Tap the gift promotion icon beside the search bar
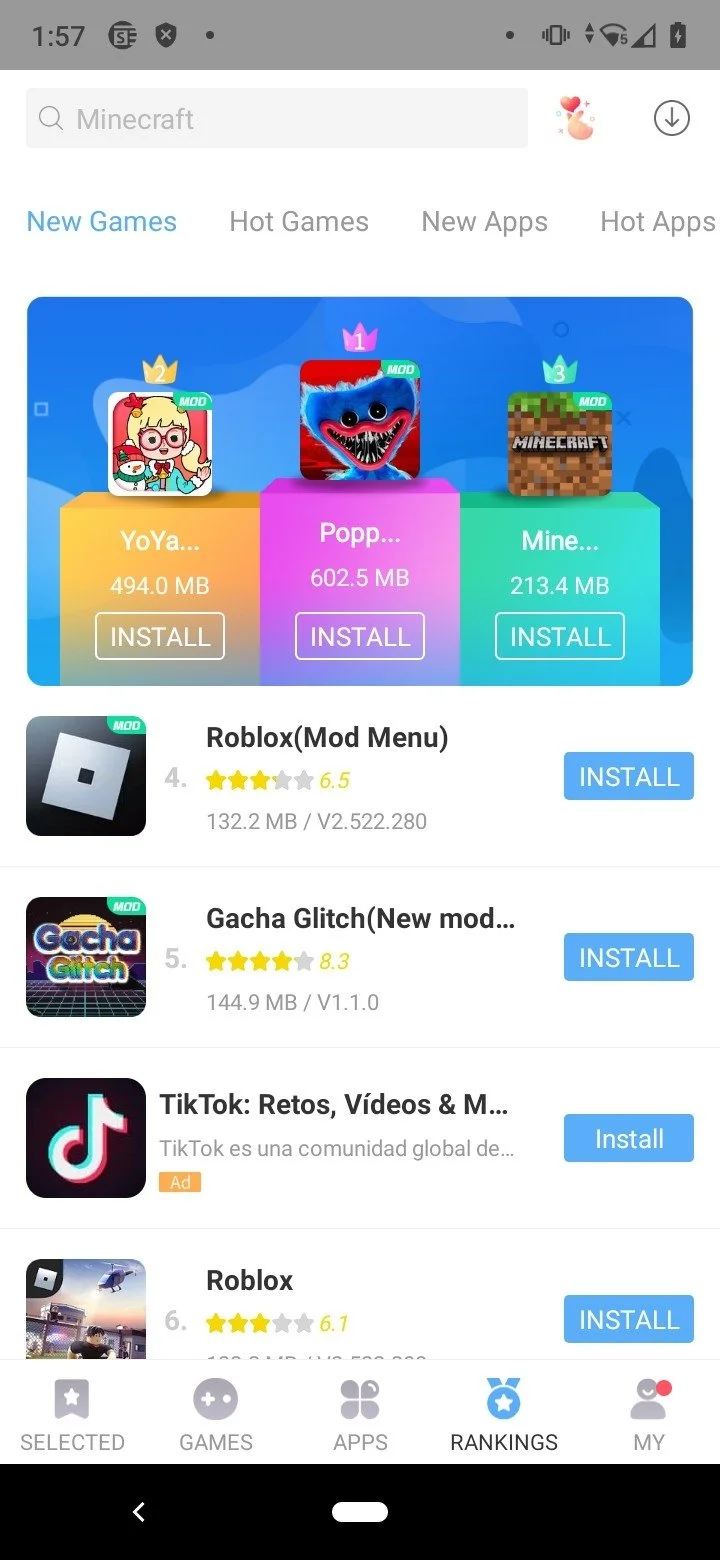The width and height of the screenshot is (720, 1560). tap(576, 117)
